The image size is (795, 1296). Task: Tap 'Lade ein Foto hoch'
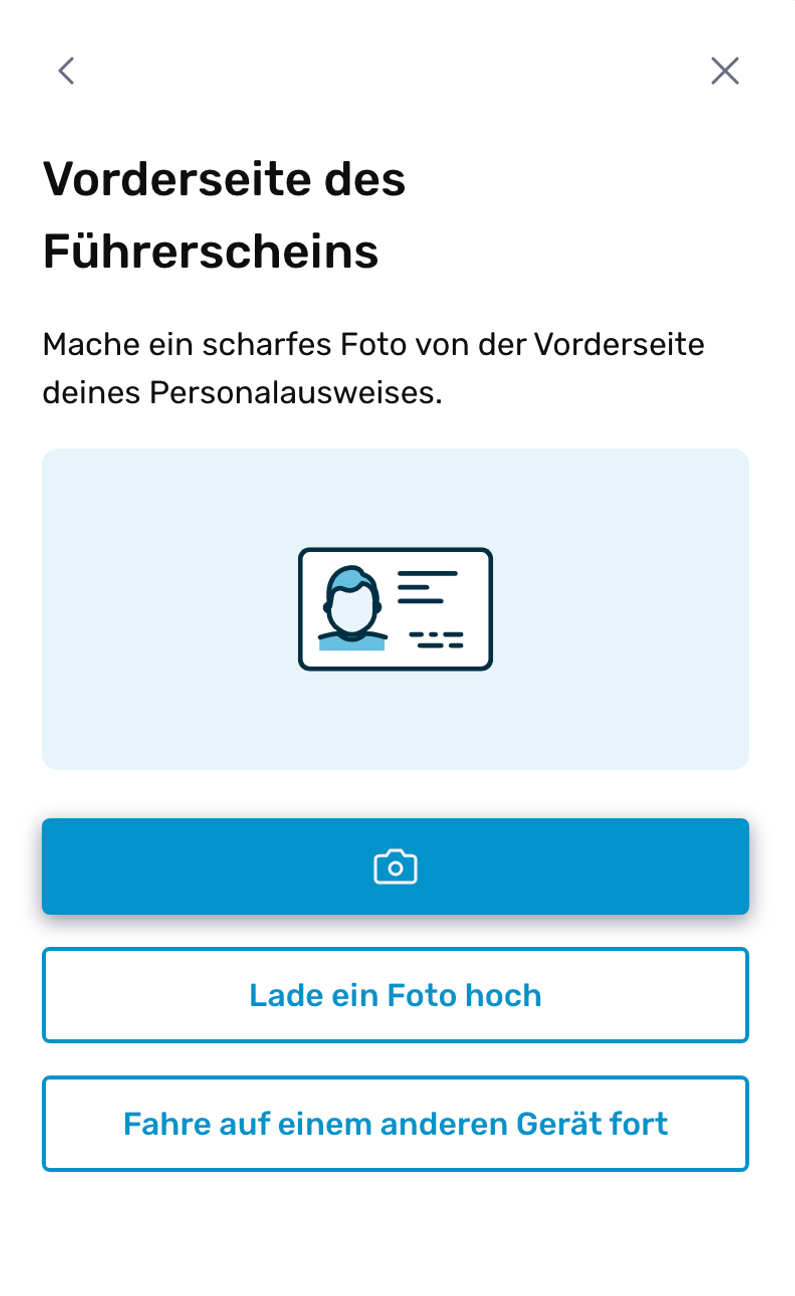point(395,995)
